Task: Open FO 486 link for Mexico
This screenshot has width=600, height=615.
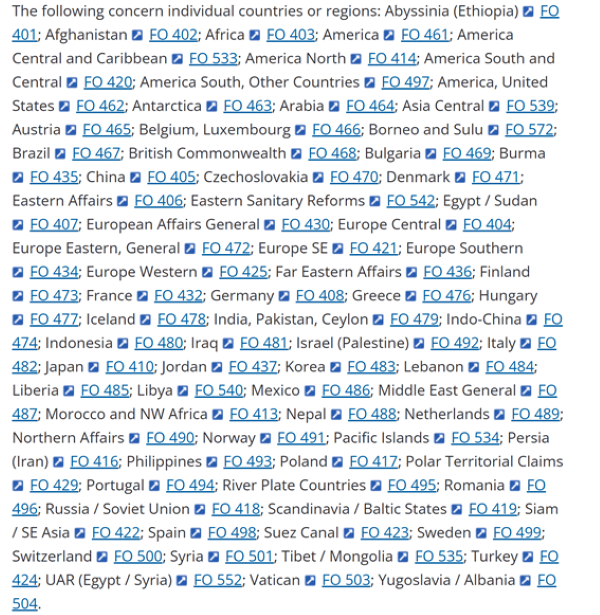Action: (346, 391)
